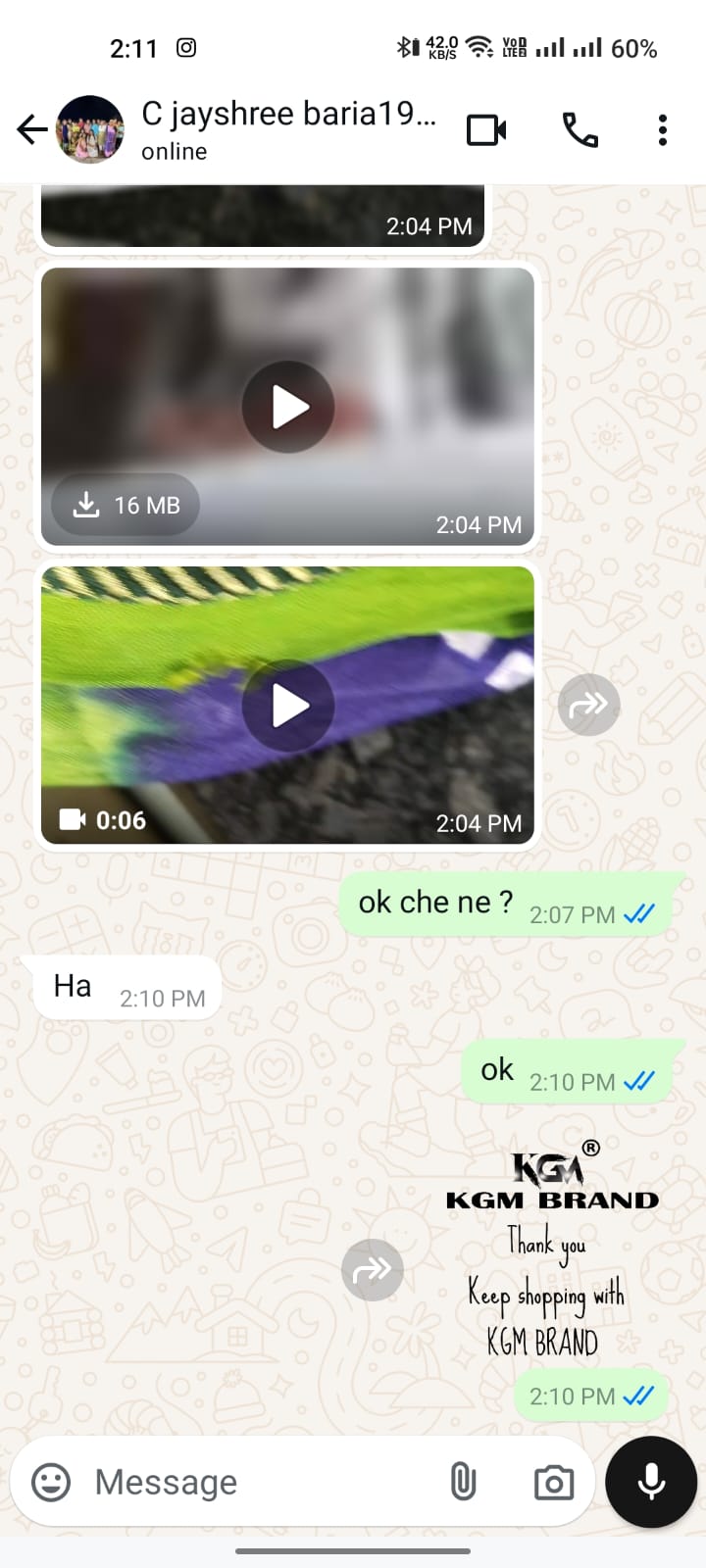
Task: Forward the 0:06 video message
Action: click(589, 705)
